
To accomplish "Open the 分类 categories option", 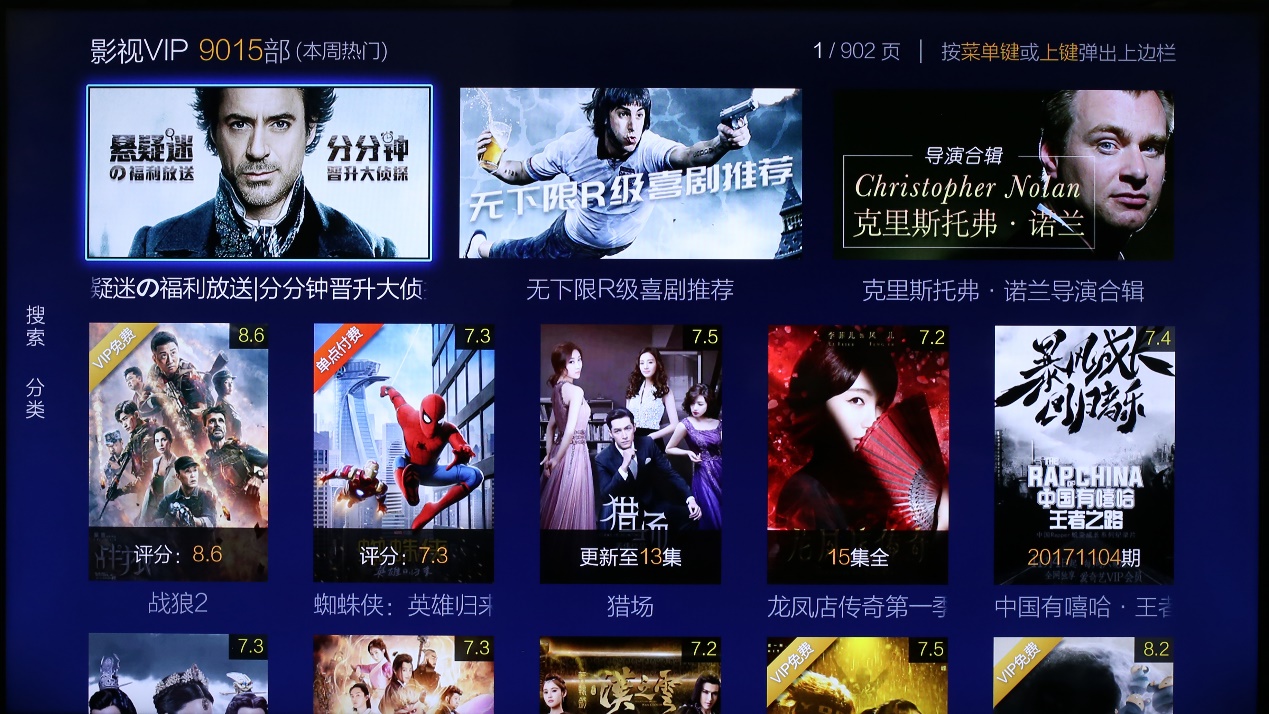I will (x=36, y=397).
